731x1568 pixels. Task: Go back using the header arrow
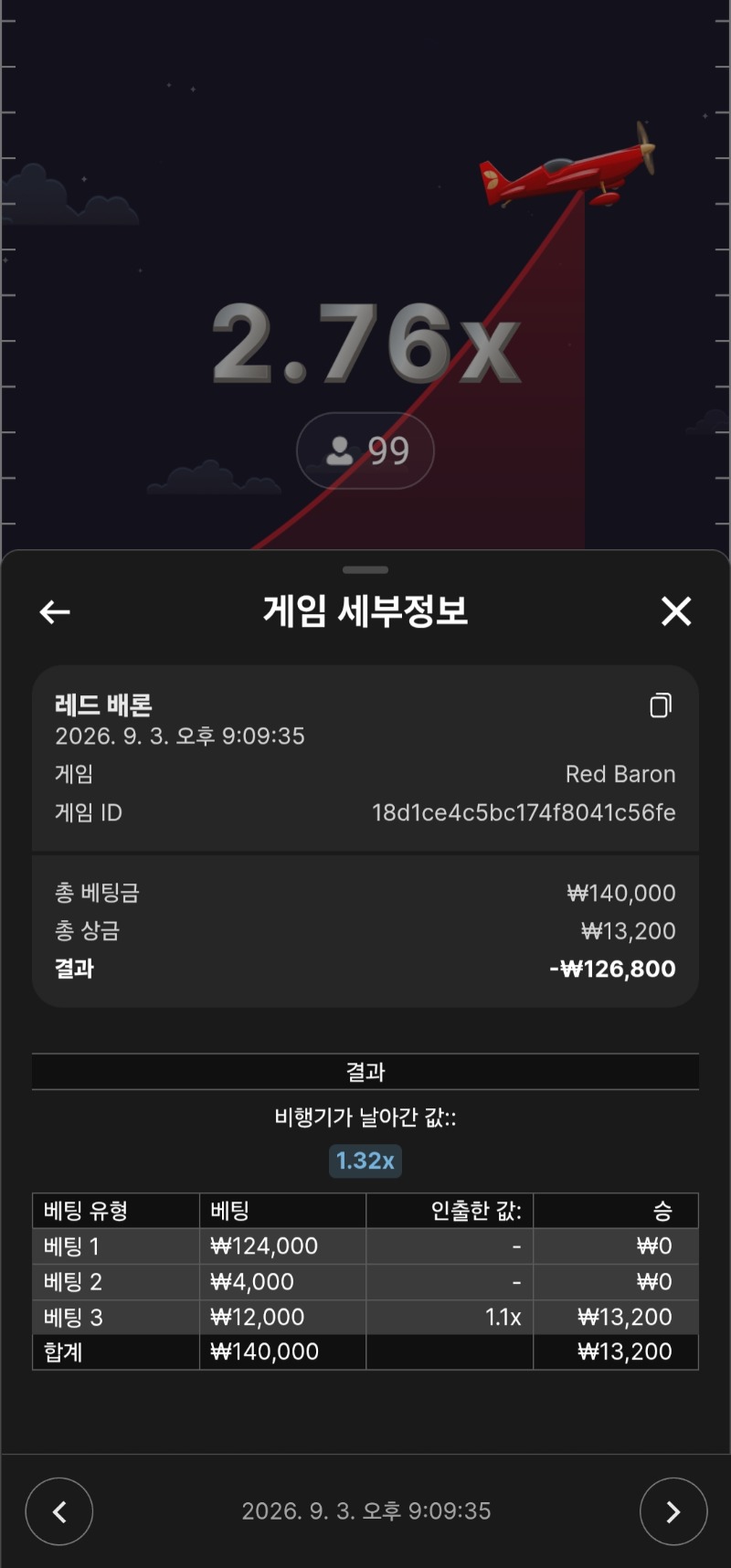pos(55,612)
